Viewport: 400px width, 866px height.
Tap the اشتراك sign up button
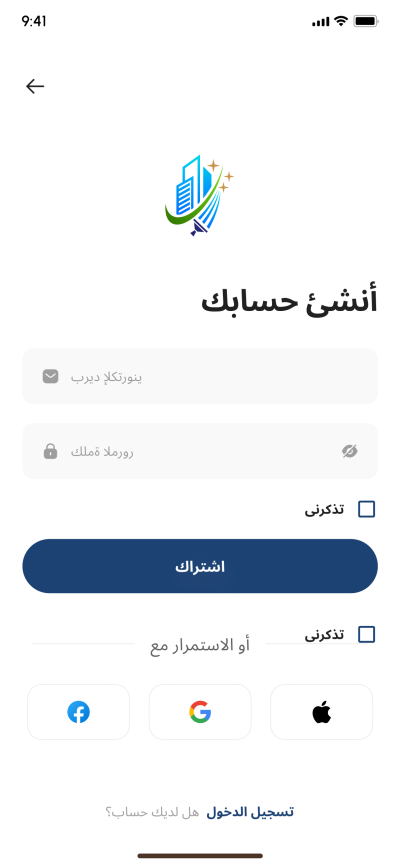tap(200, 566)
